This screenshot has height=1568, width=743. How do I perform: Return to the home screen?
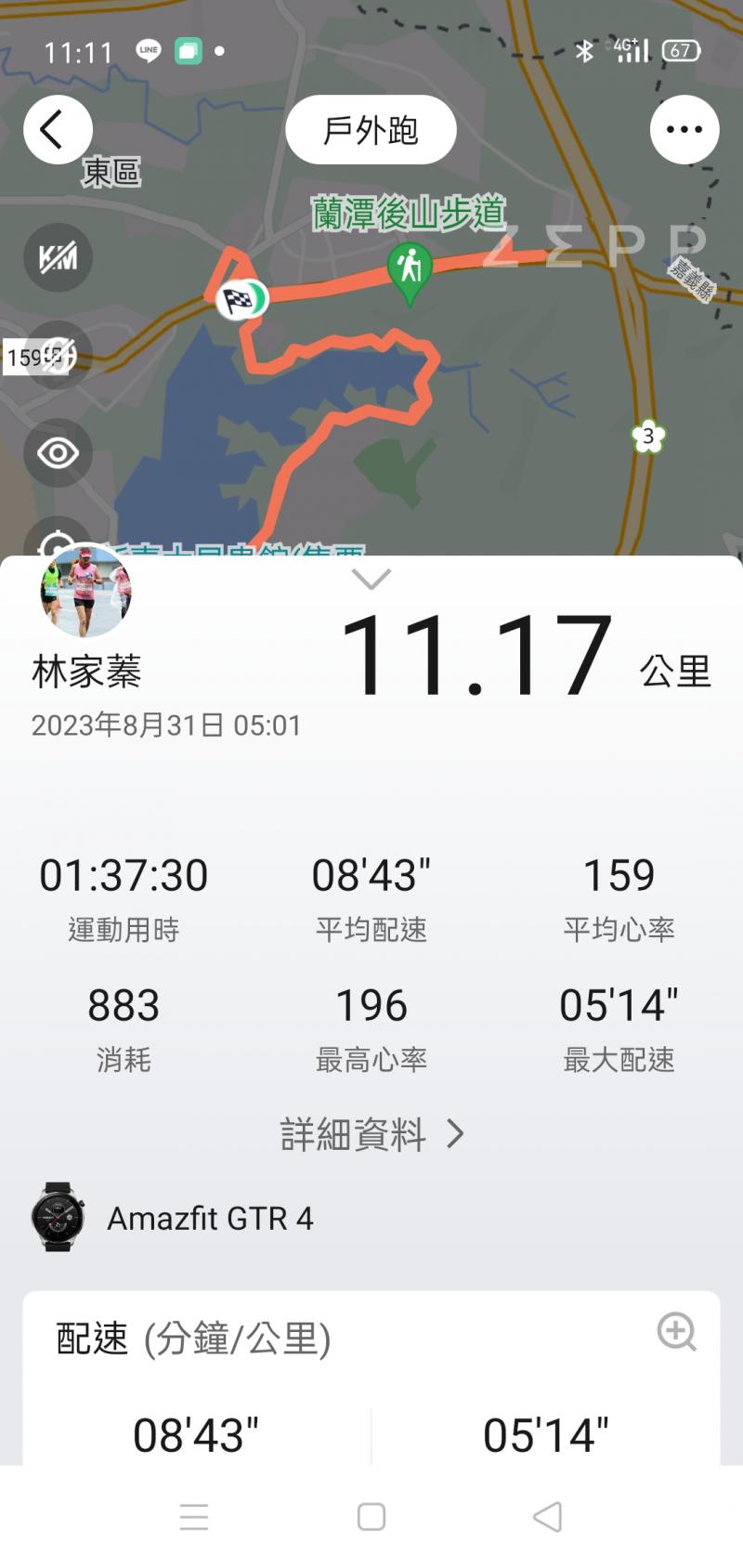click(x=371, y=1517)
